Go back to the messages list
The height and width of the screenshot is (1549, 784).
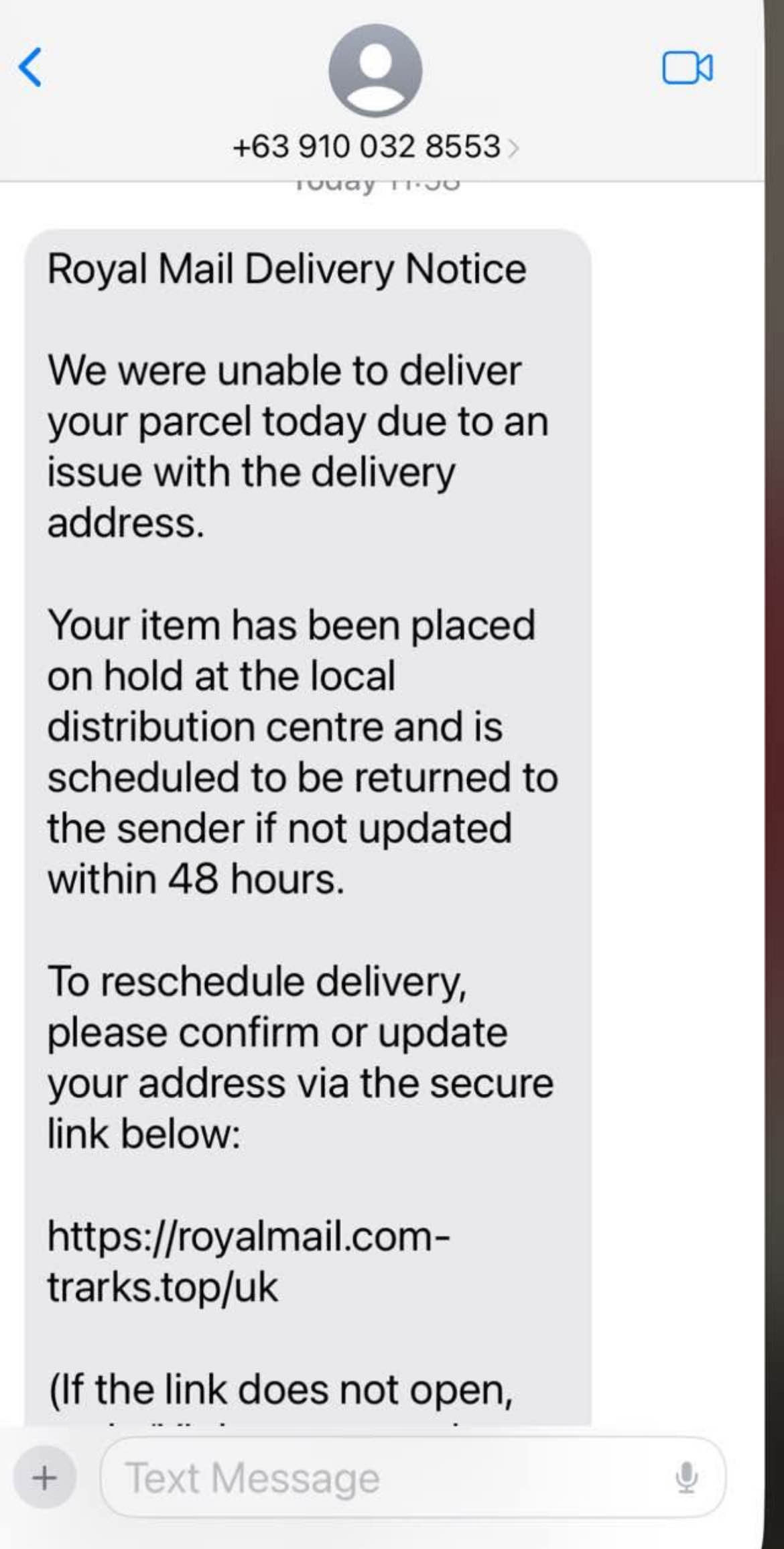tap(31, 68)
